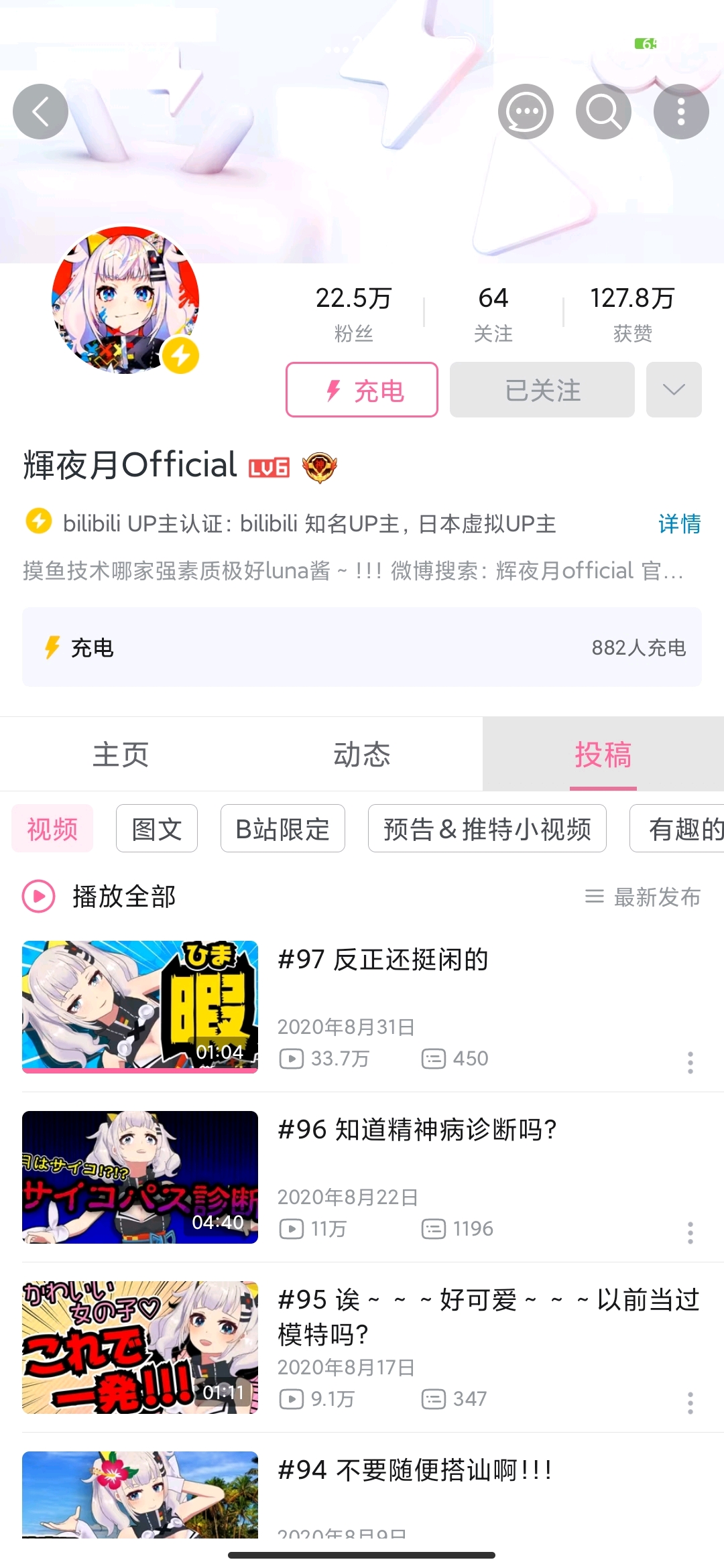View the 輝夜月Official profile avatar
724x1568 pixels.
[x=125, y=300]
